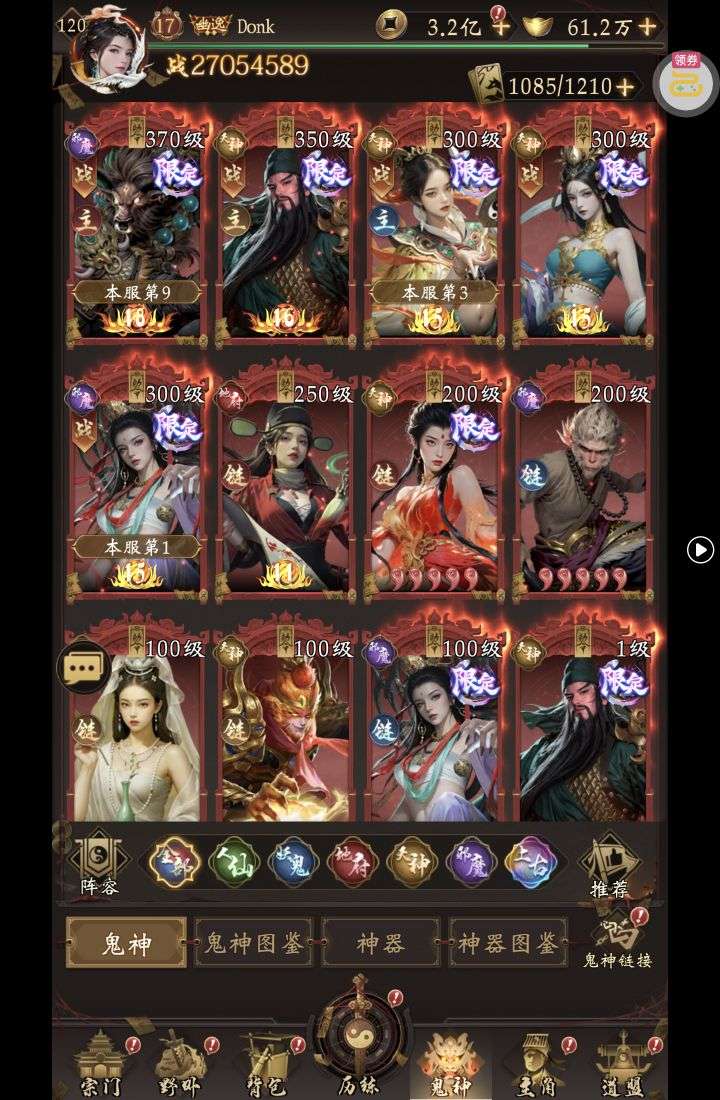Viewport: 720px width, 1100px height.
Task: Filter ghost-gods by 天神
Action: (411, 862)
